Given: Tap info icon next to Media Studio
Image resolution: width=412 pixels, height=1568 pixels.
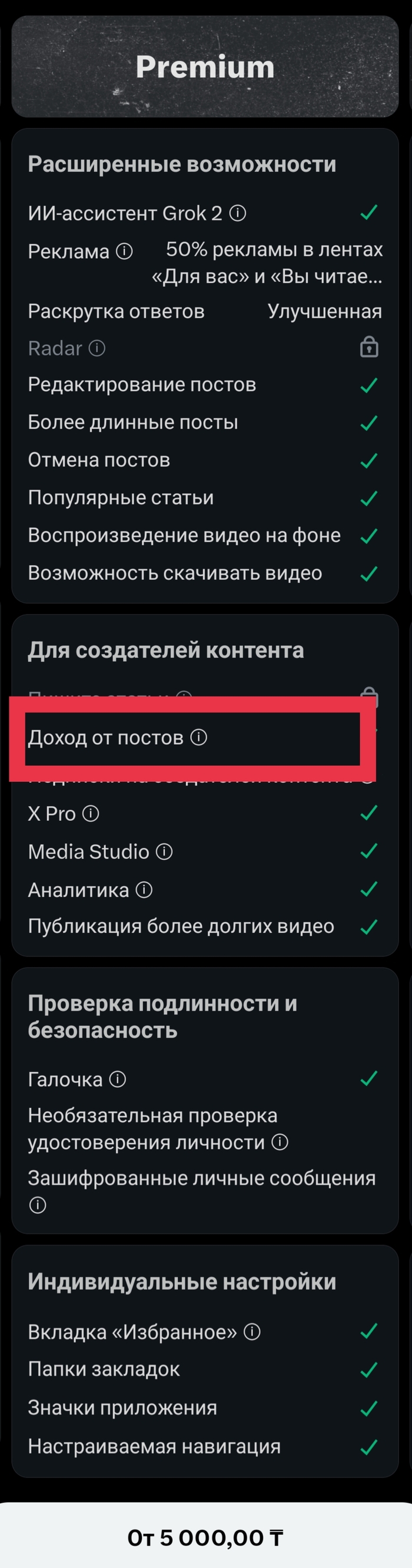Looking at the screenshot, I should pos(164,851).
